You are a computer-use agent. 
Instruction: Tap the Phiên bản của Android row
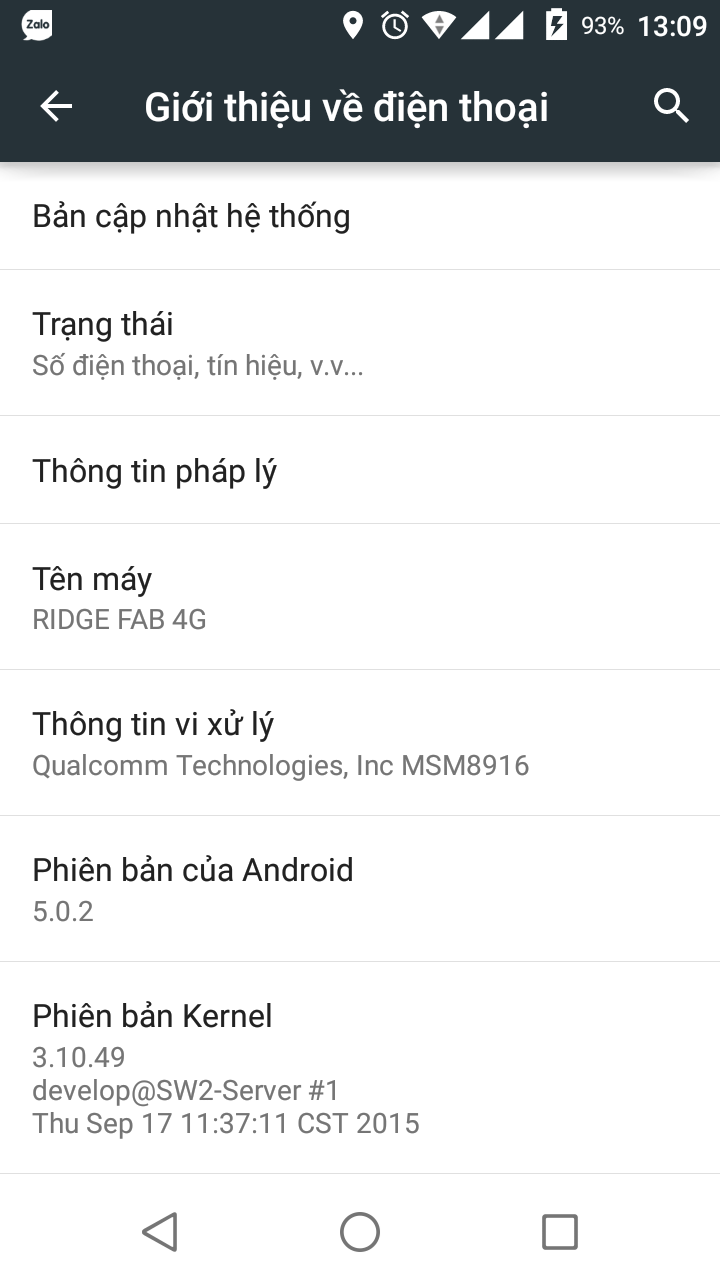click(x=360, y=889)
